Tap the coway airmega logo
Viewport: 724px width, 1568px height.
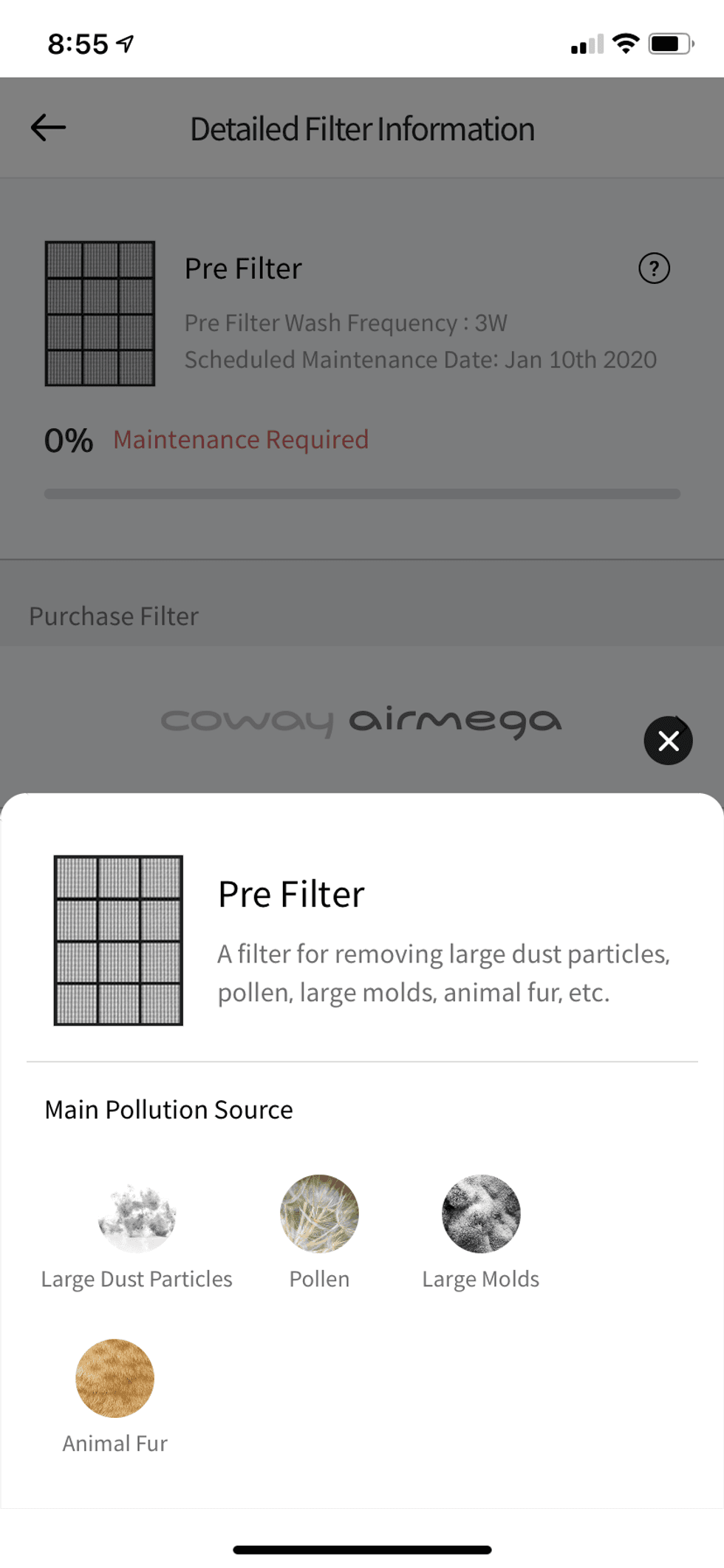point(362,720)
